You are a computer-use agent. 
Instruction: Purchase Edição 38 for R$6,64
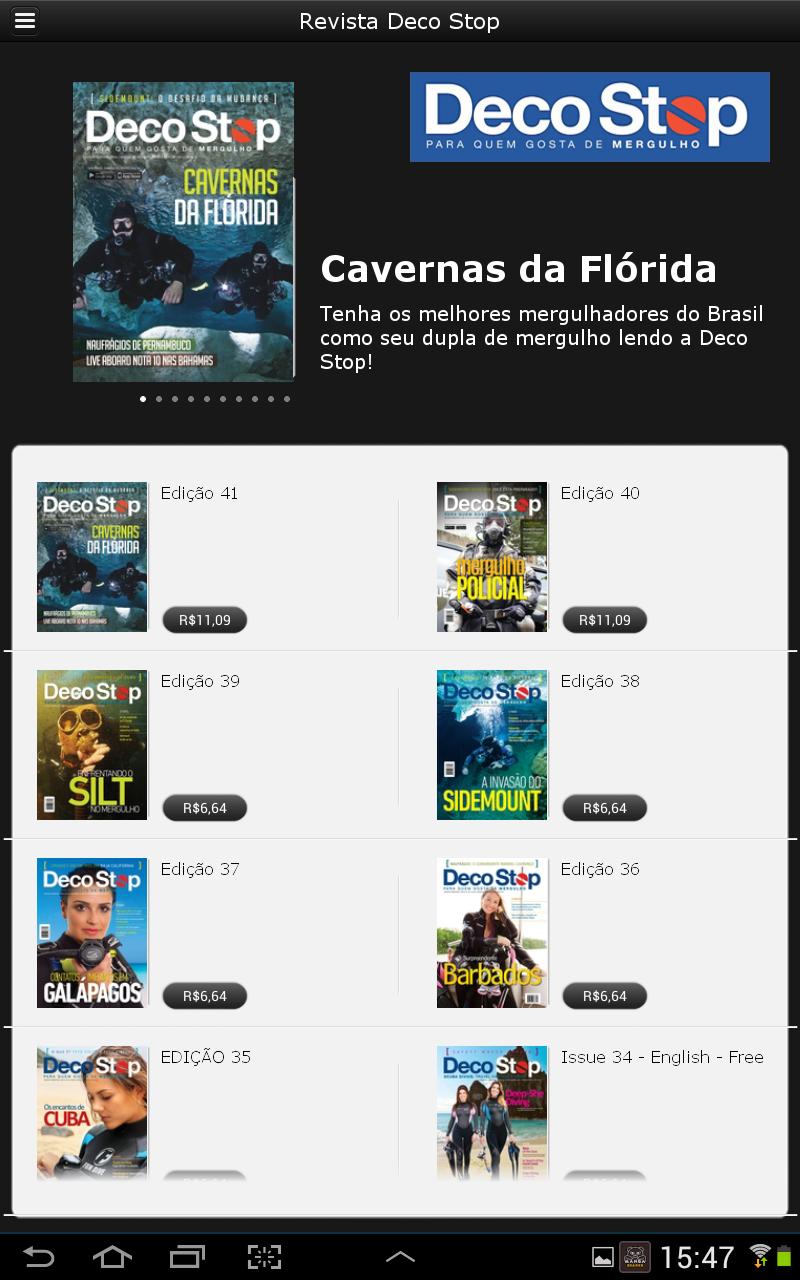(x=604, y=808)
